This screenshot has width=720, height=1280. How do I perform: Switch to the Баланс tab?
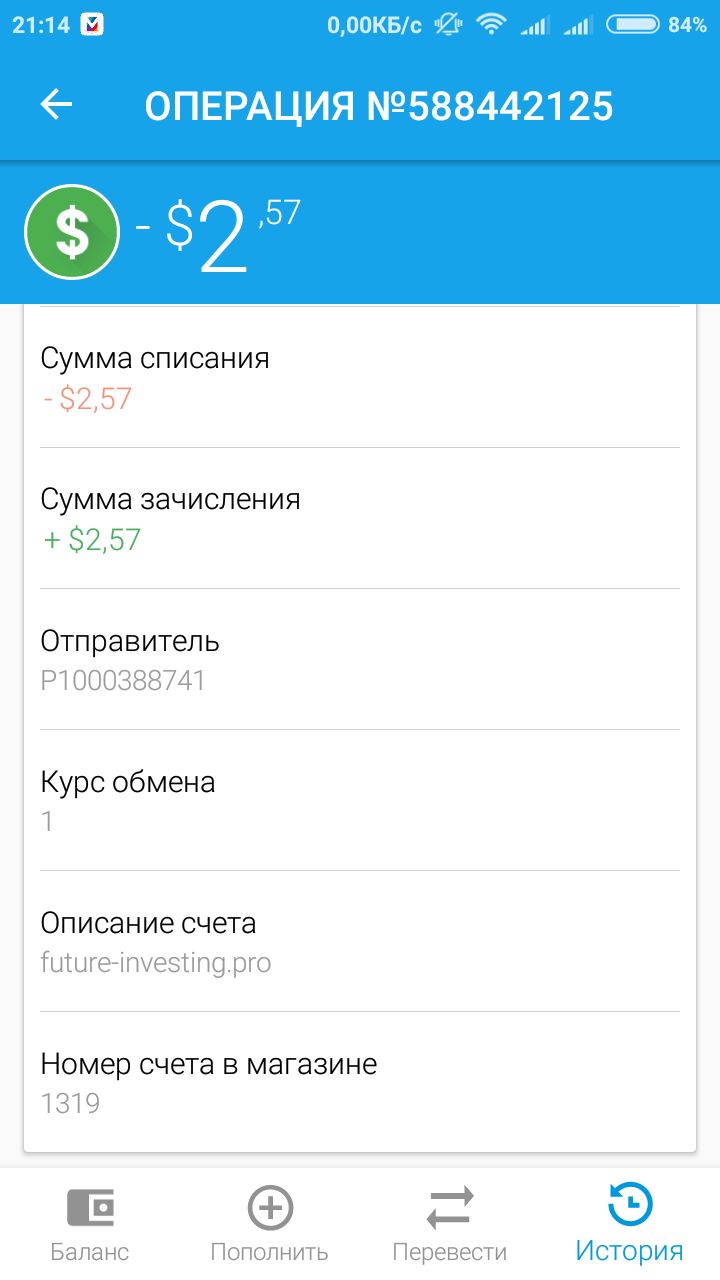pos(90,1224)
